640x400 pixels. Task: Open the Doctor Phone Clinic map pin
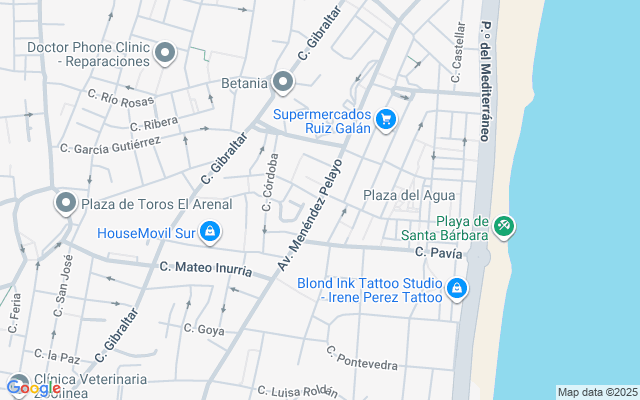[x=165, y=53]
